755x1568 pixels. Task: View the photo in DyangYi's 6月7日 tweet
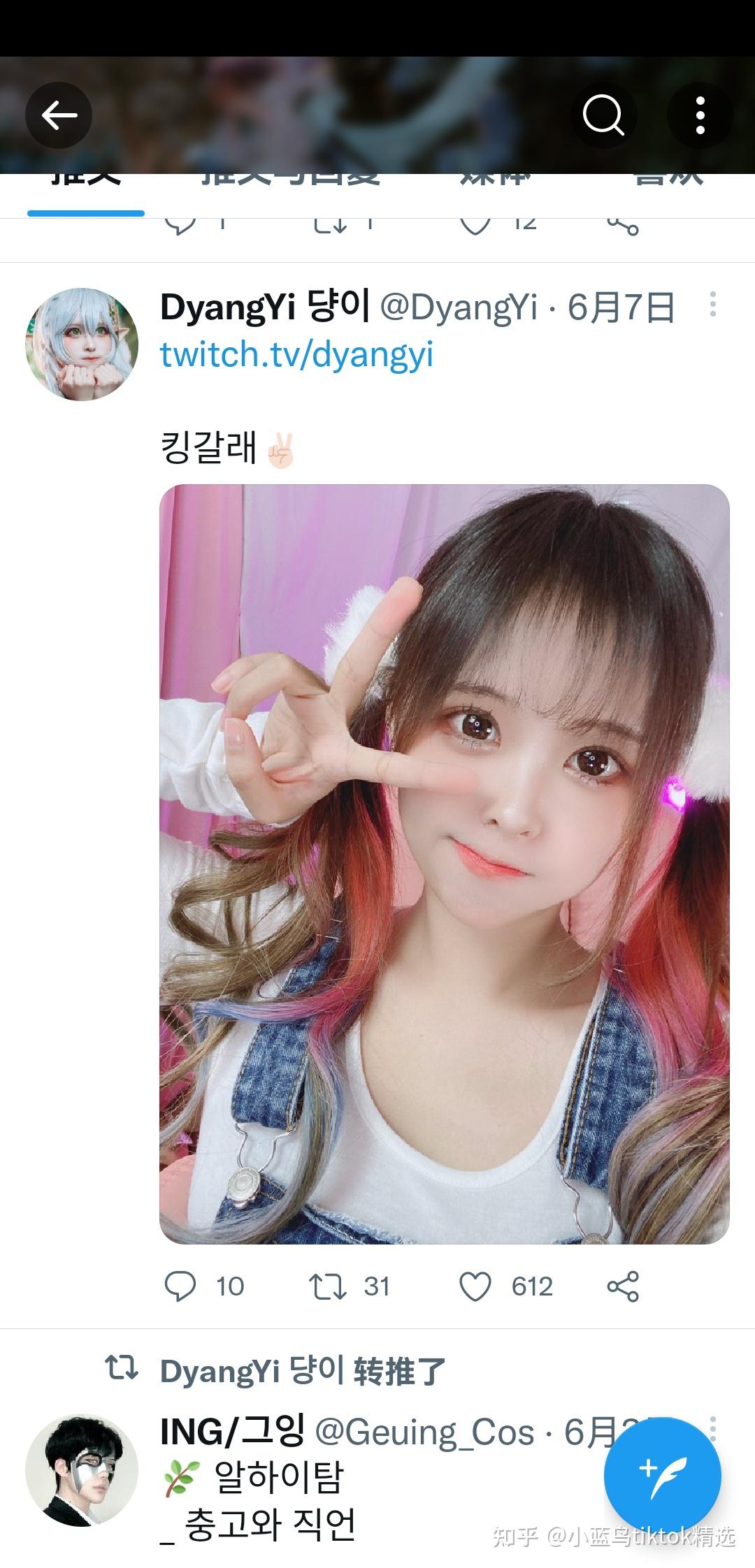point(444,864)
